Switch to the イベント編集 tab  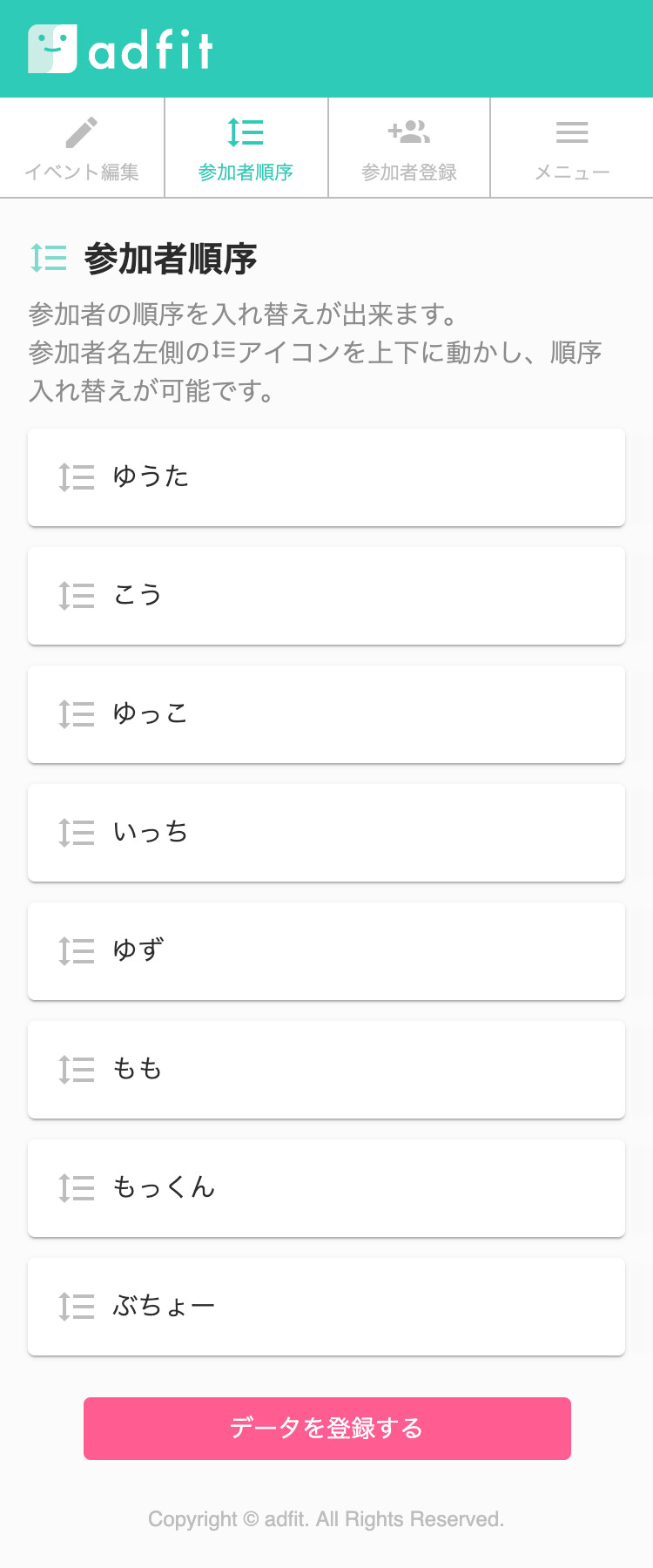pos(81,146)
